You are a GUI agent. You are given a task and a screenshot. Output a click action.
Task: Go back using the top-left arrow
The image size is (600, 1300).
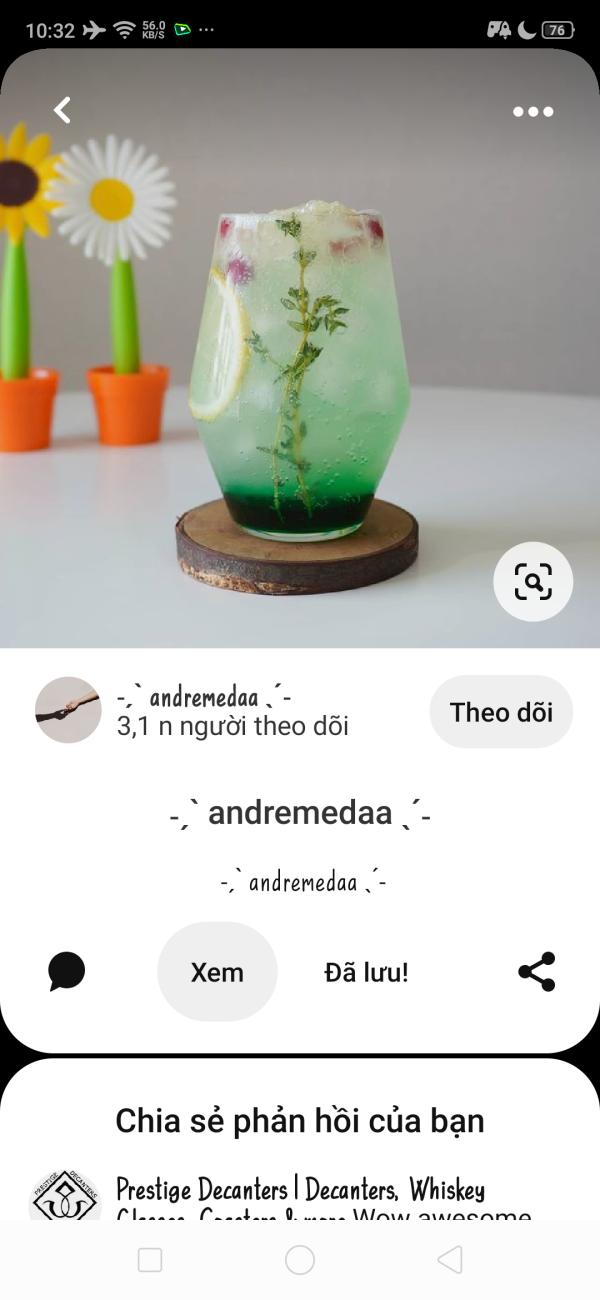(62, 110)
